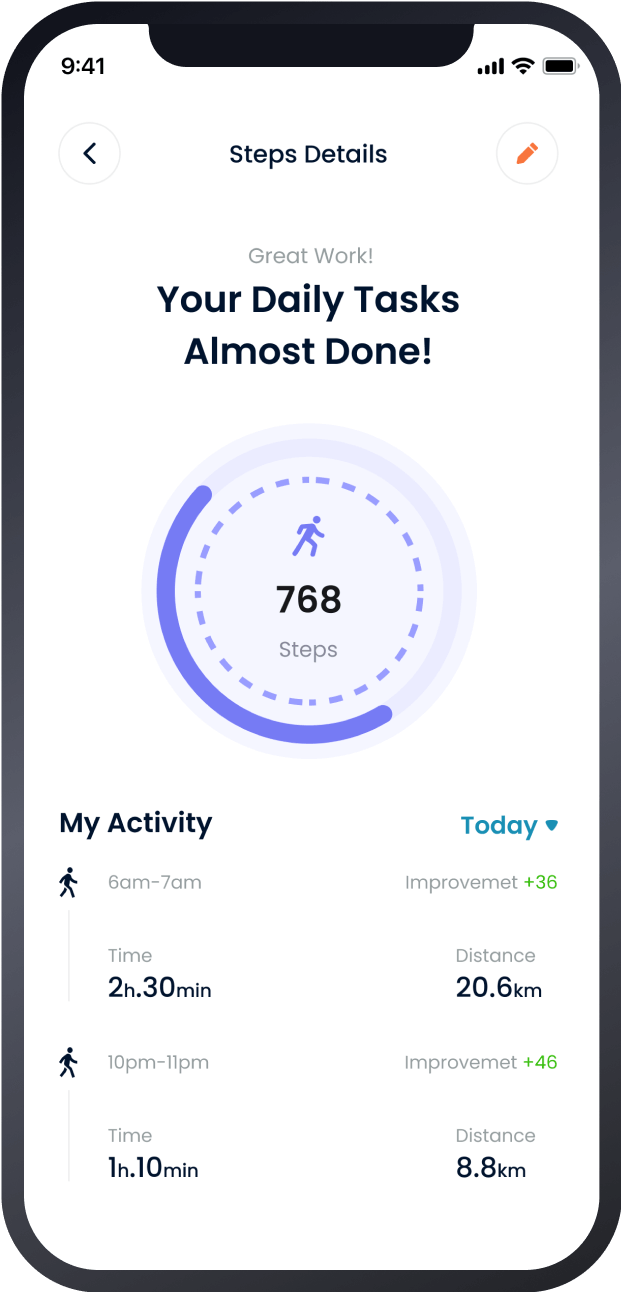Tap the orange pencil edit button
Viewport: 621px width, 1292px height.
click(527, 154)
